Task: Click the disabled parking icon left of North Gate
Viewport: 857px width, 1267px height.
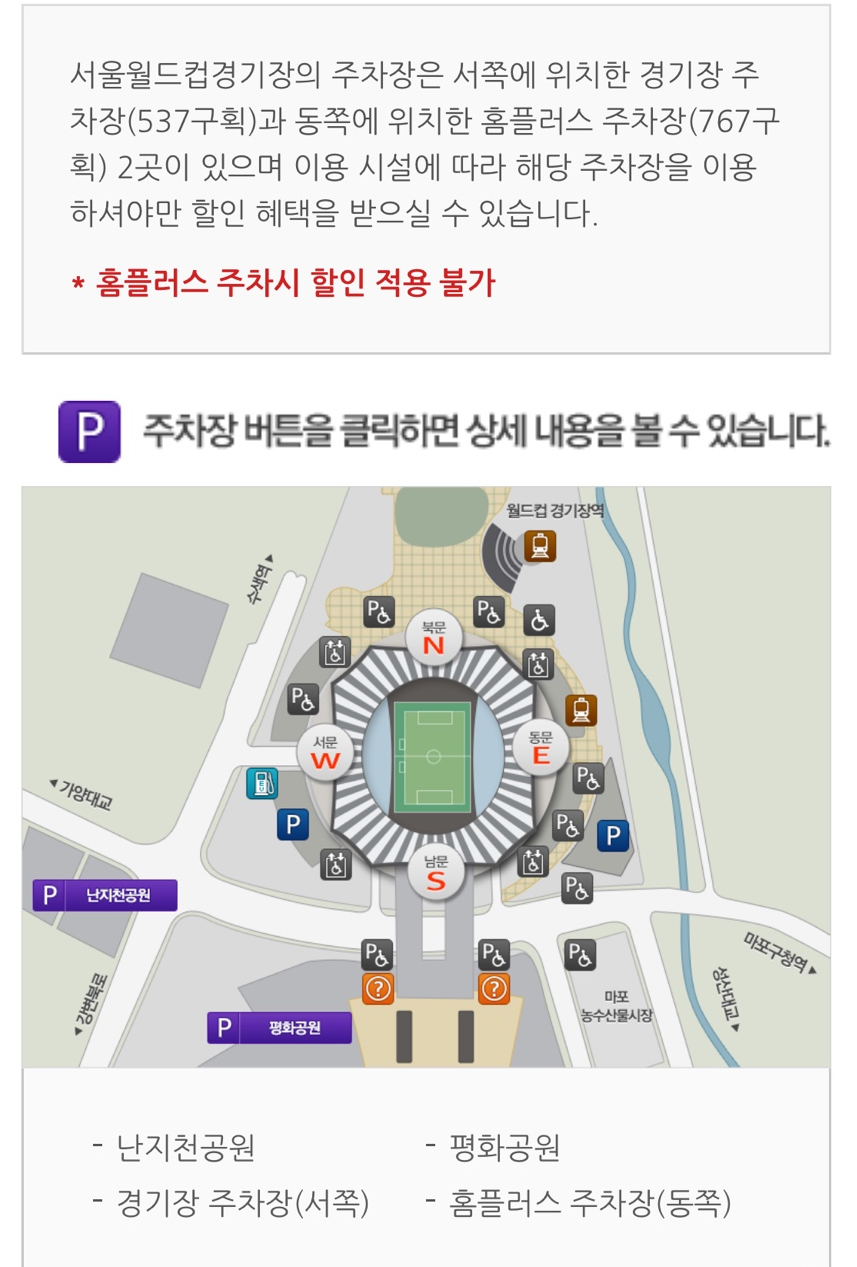Action: tap(377, 611)
